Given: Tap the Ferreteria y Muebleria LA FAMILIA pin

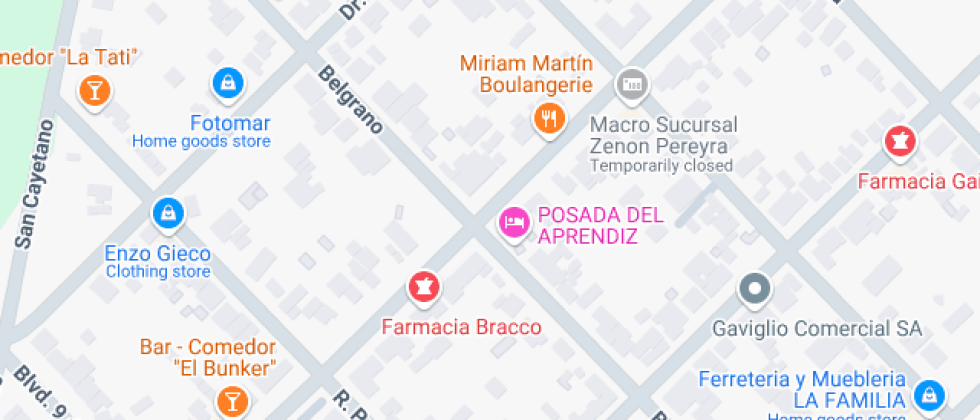Looking at the screenshot, I should click(929, 392).
